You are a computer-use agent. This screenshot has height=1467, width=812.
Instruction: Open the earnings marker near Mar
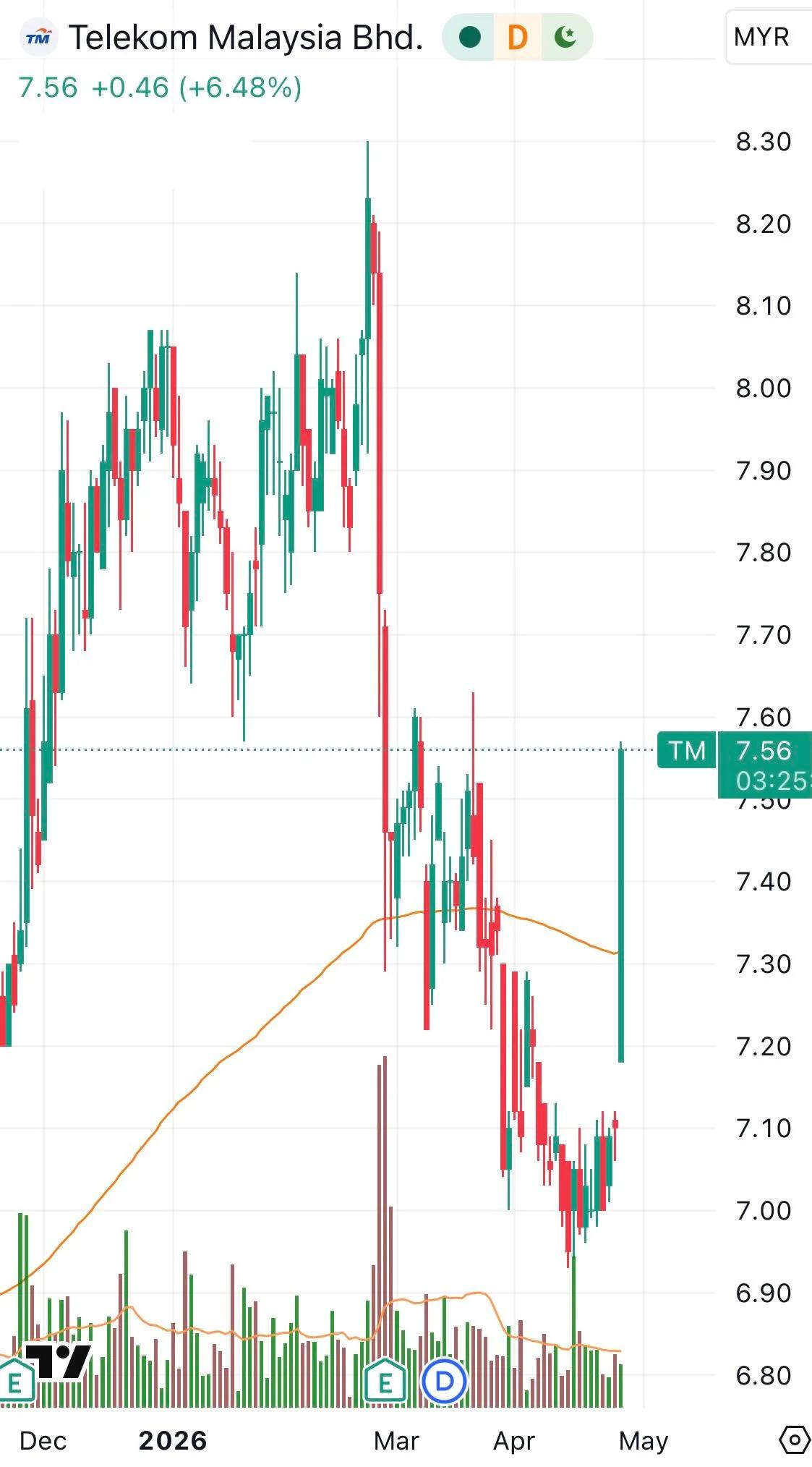click(x=385, y=1383)
